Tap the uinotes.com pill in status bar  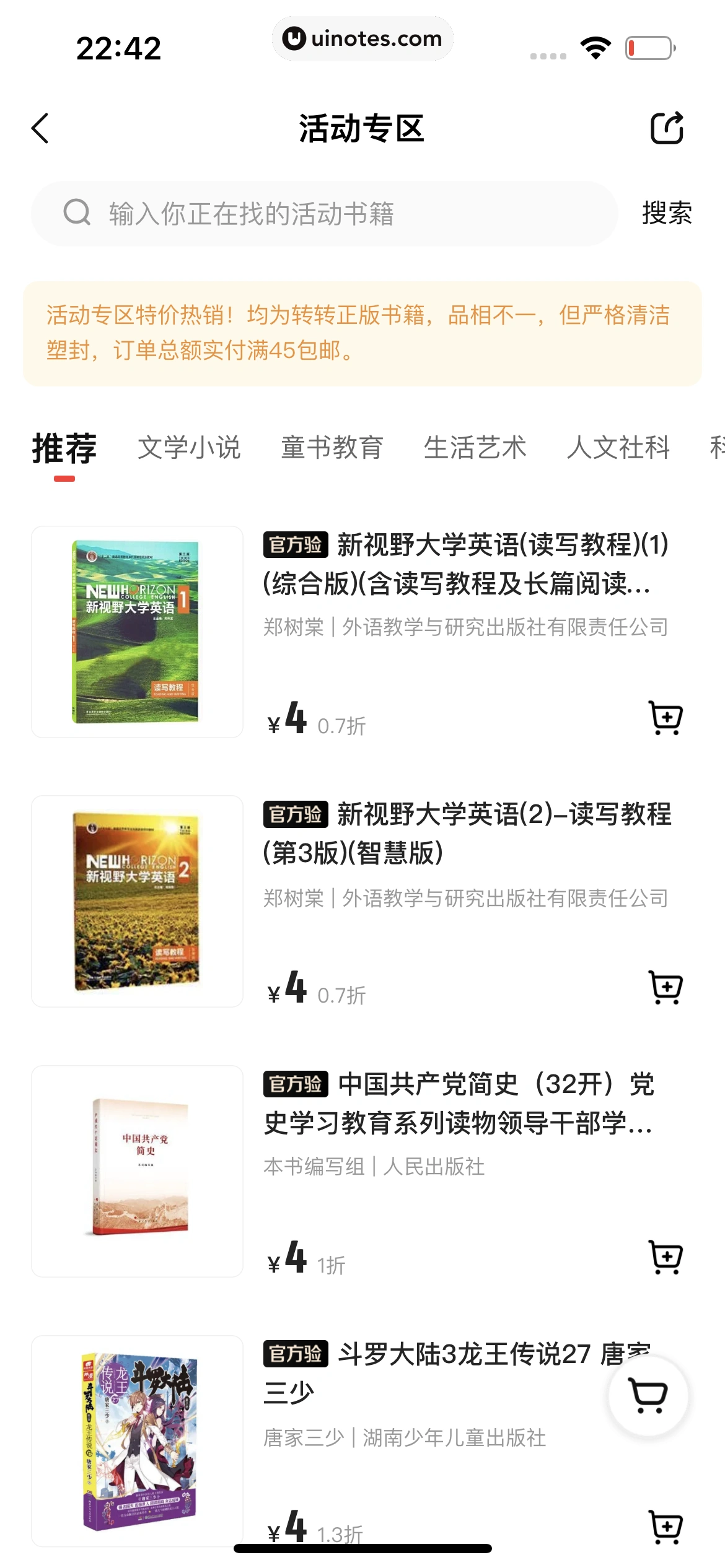point(362,39)
